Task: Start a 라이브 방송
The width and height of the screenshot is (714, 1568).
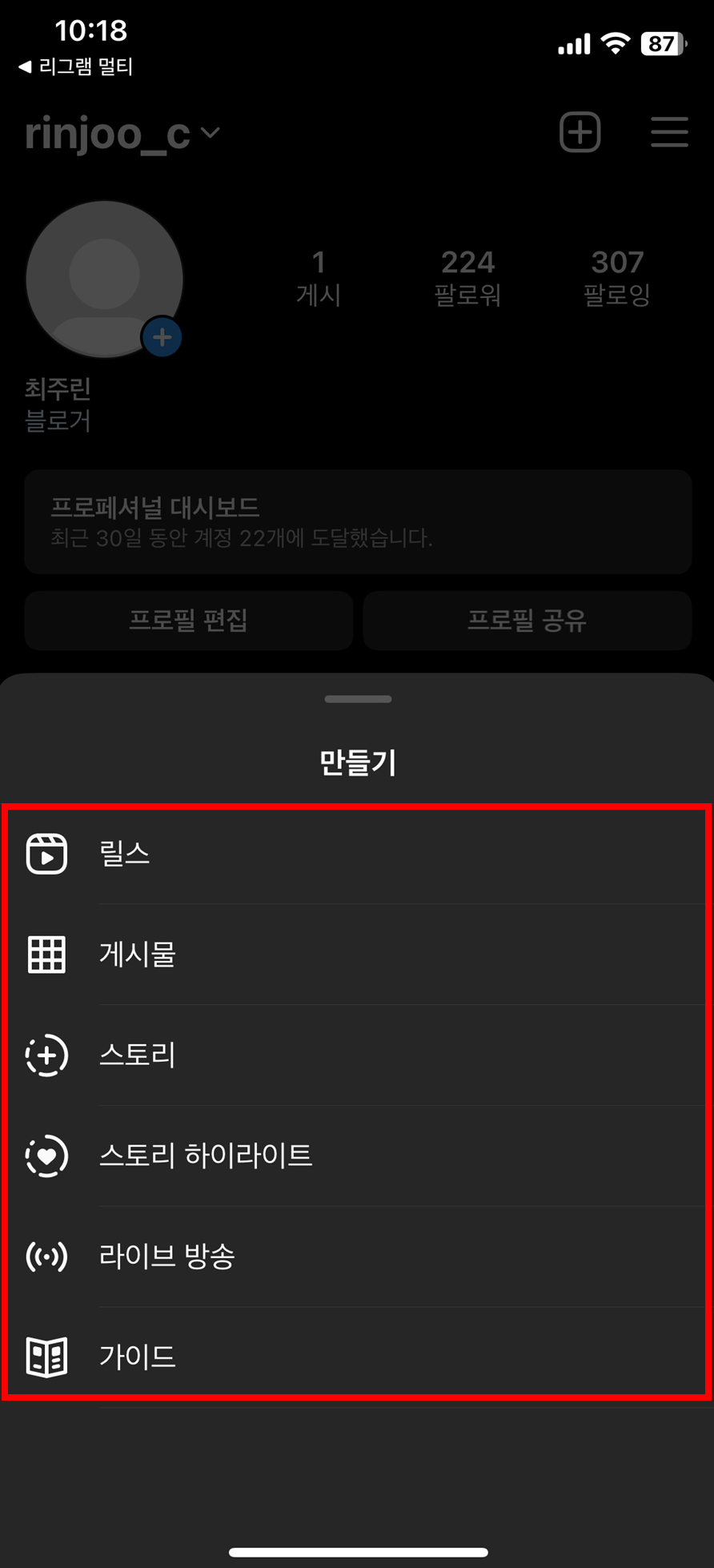Action: coord(357,1256)
